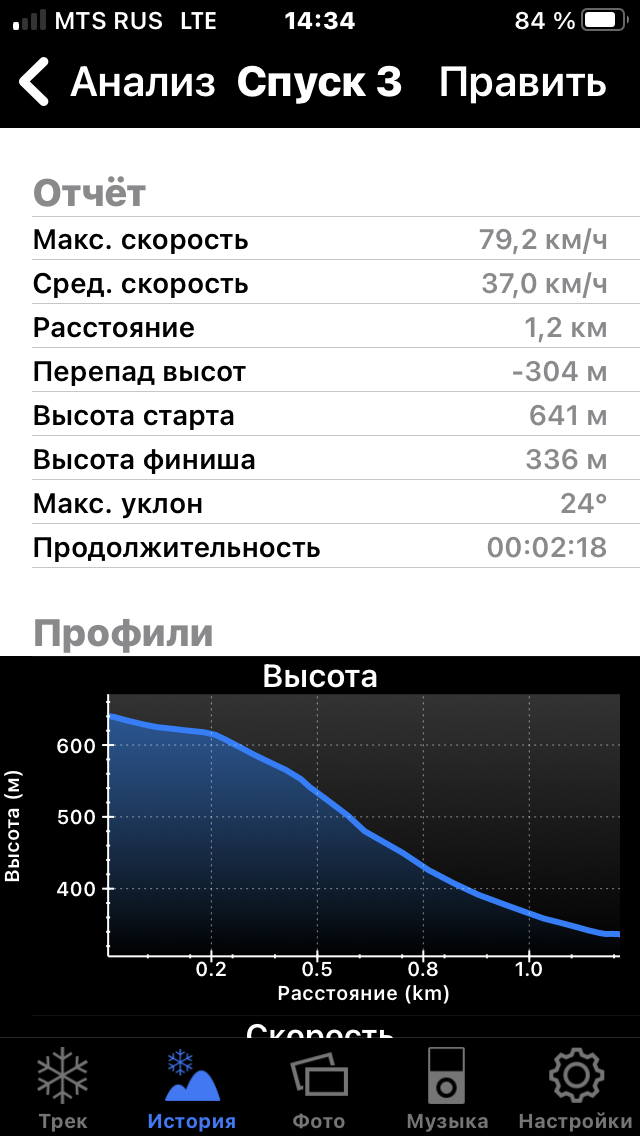
Task: Open the История tab
Action: [x=191, y=1087]
